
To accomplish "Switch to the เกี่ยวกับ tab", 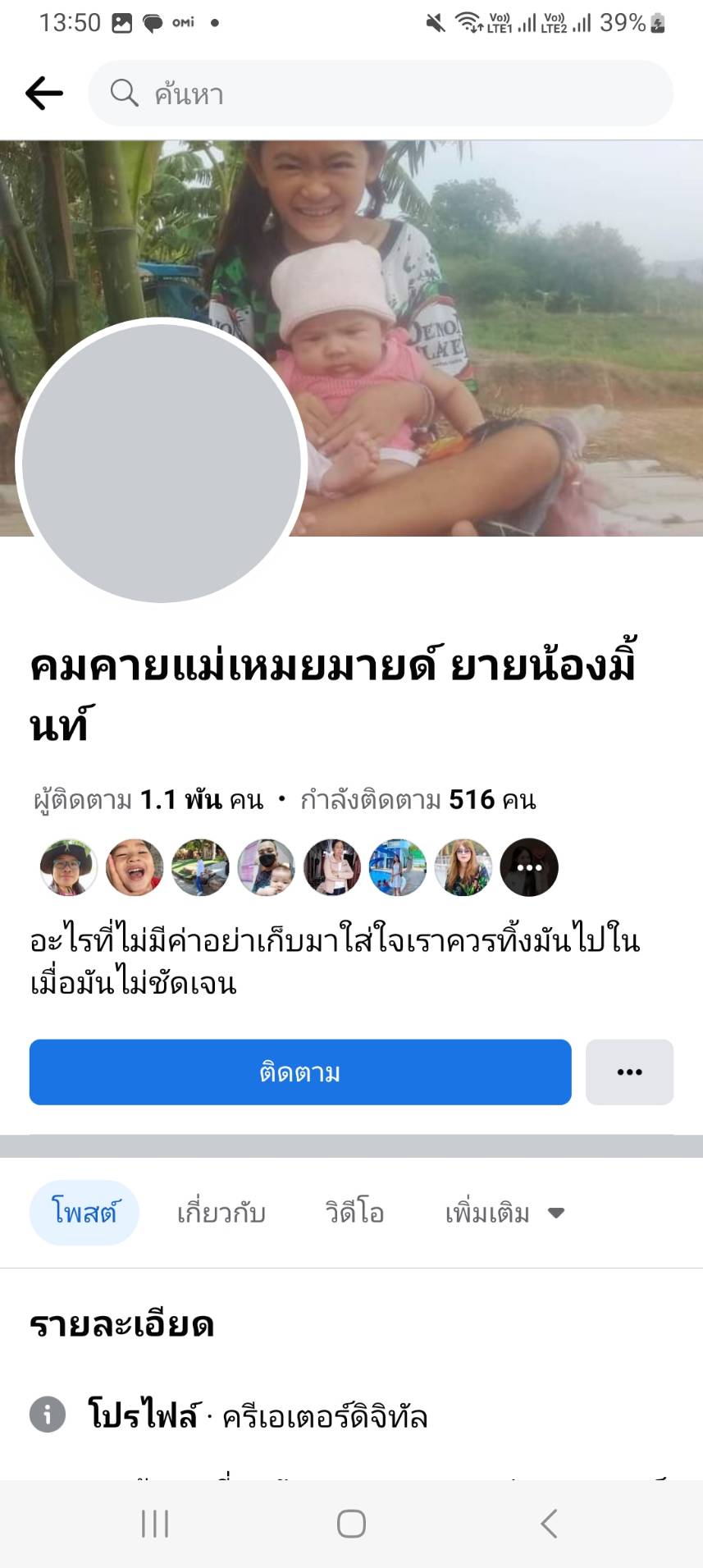I will 221,1213.
